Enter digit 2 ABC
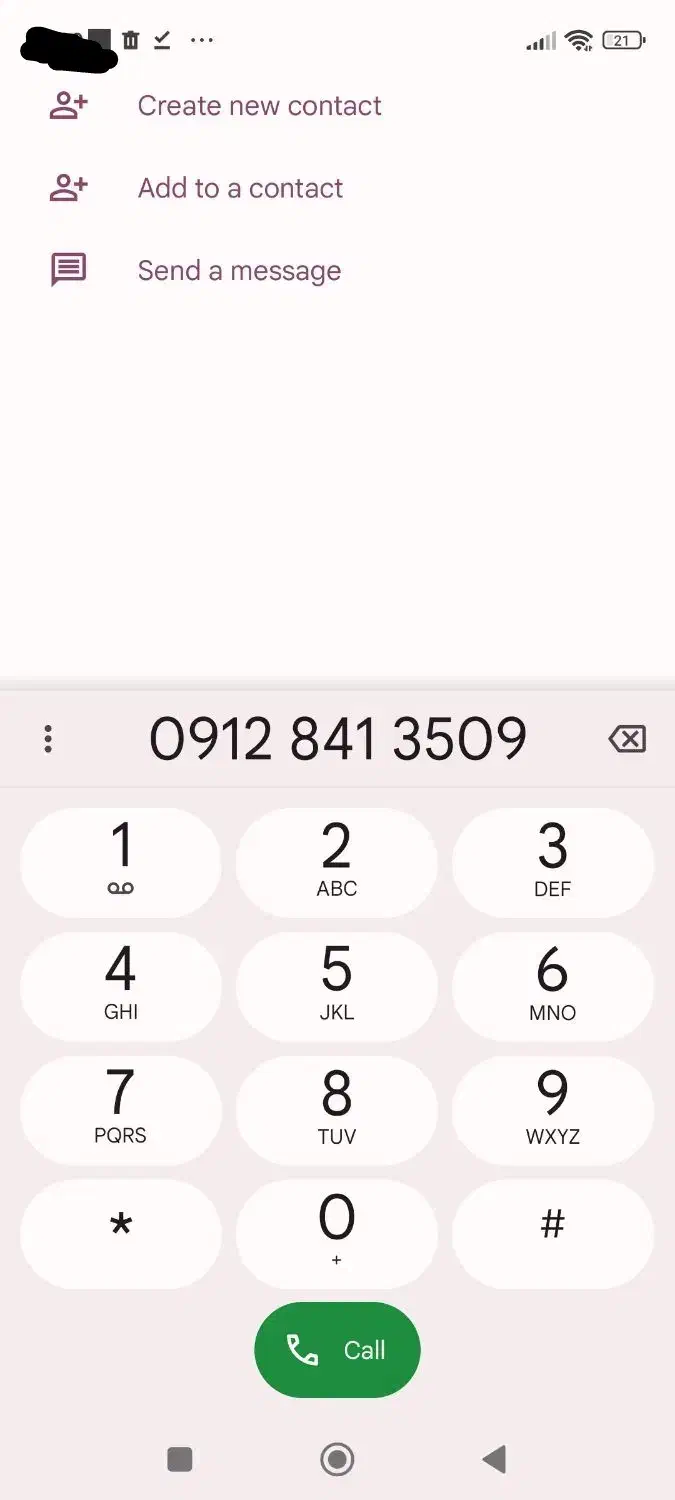This screenshot has height=1500, width=675. click(337, 862)
